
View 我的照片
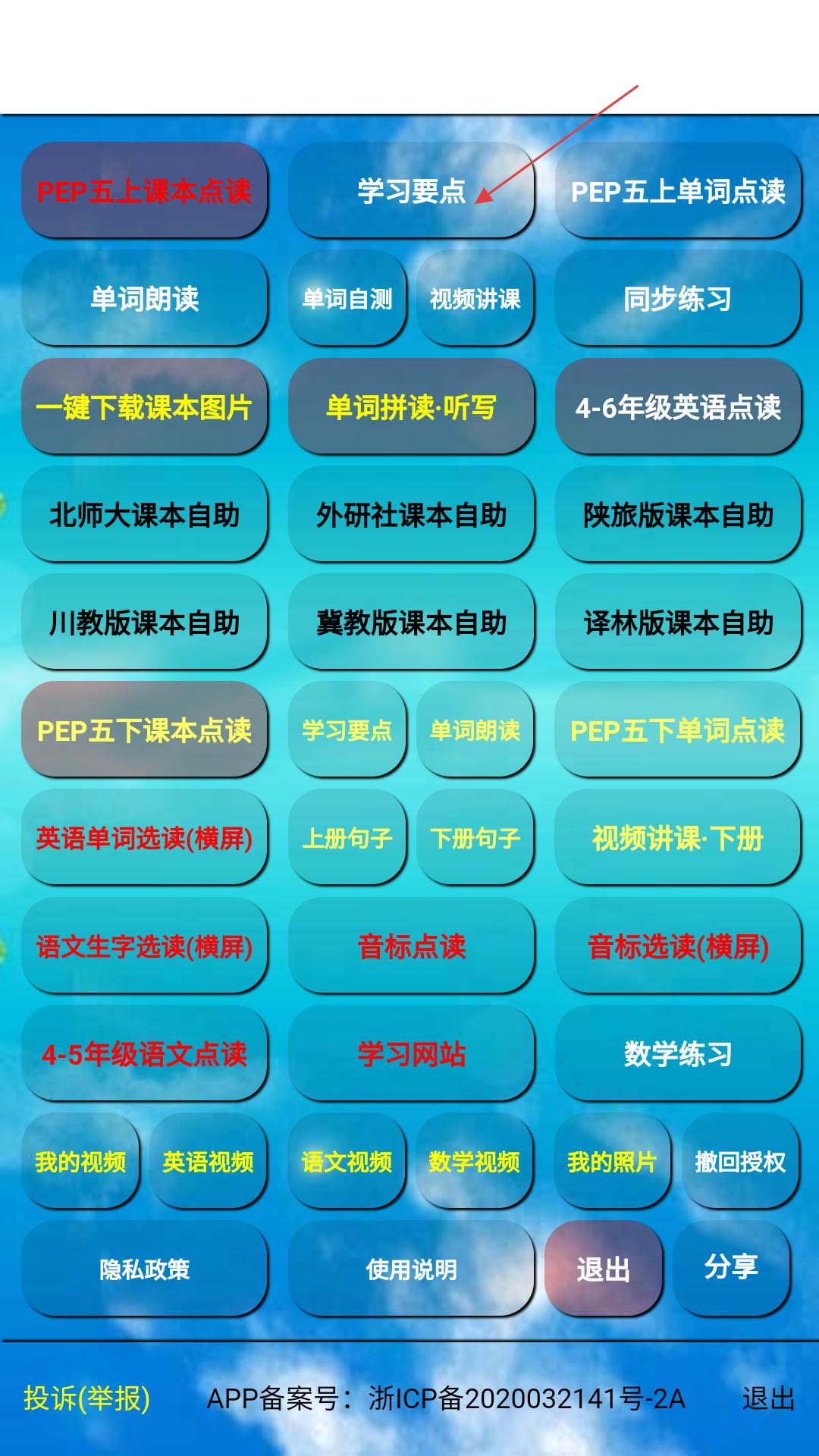click(x=613, y=1161)
